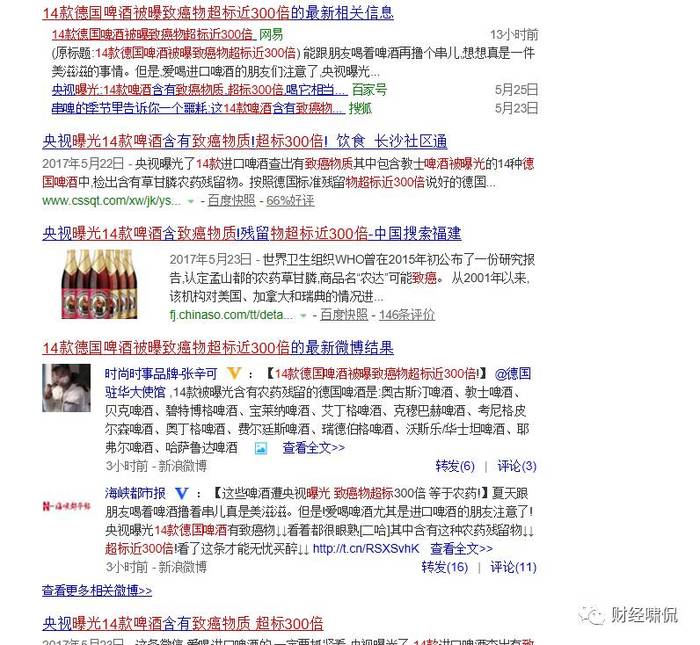Open 146条评价 for the chinaso result

click(x=407, y=315)
